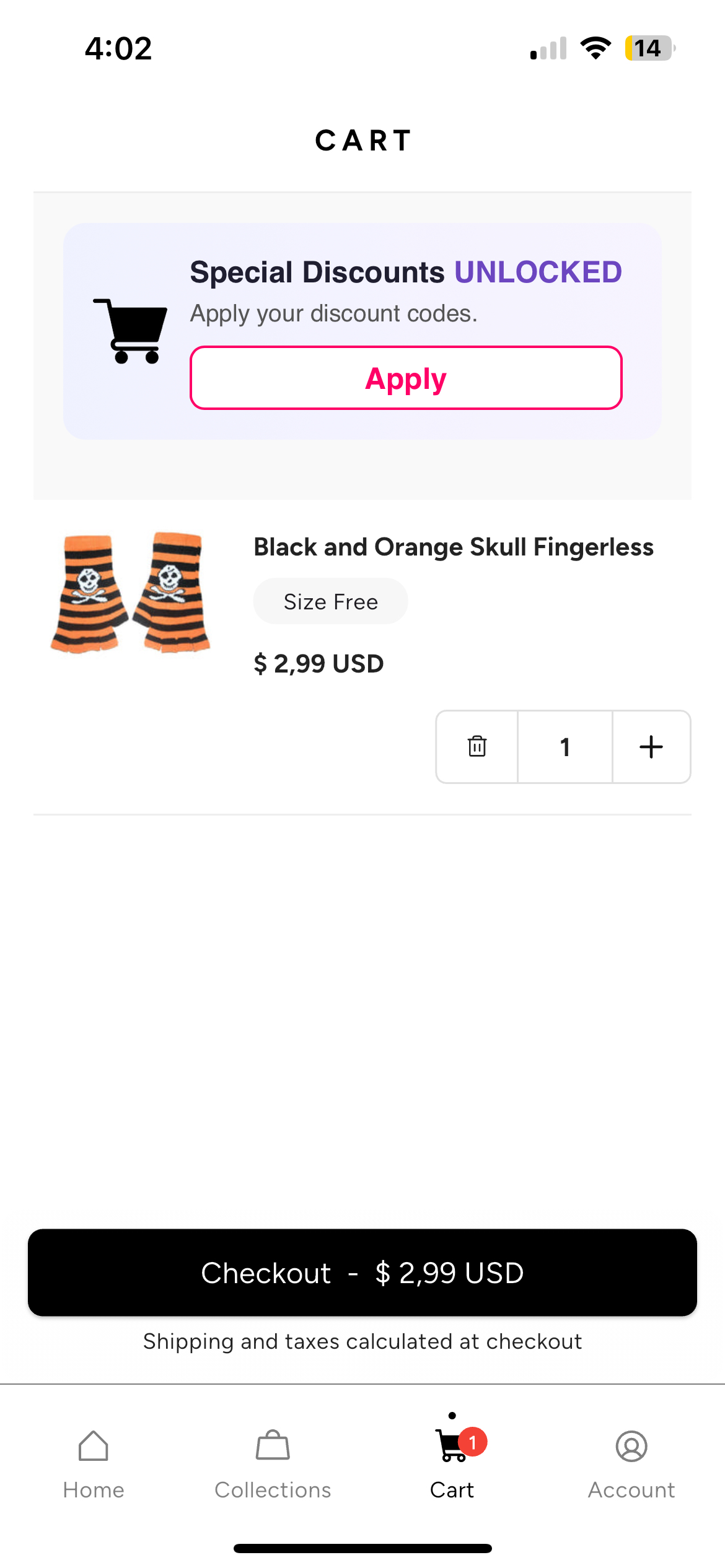
Task: Switch to the Collections tab
Action: coord(273,1463)
